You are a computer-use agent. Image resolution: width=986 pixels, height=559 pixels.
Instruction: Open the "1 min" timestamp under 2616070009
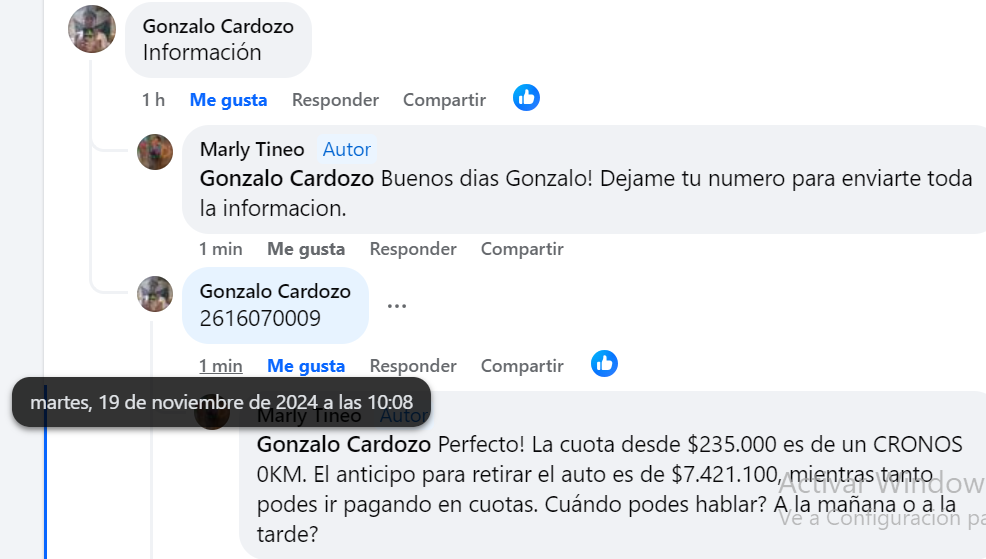pyautogui.click(x=220, y=366)
